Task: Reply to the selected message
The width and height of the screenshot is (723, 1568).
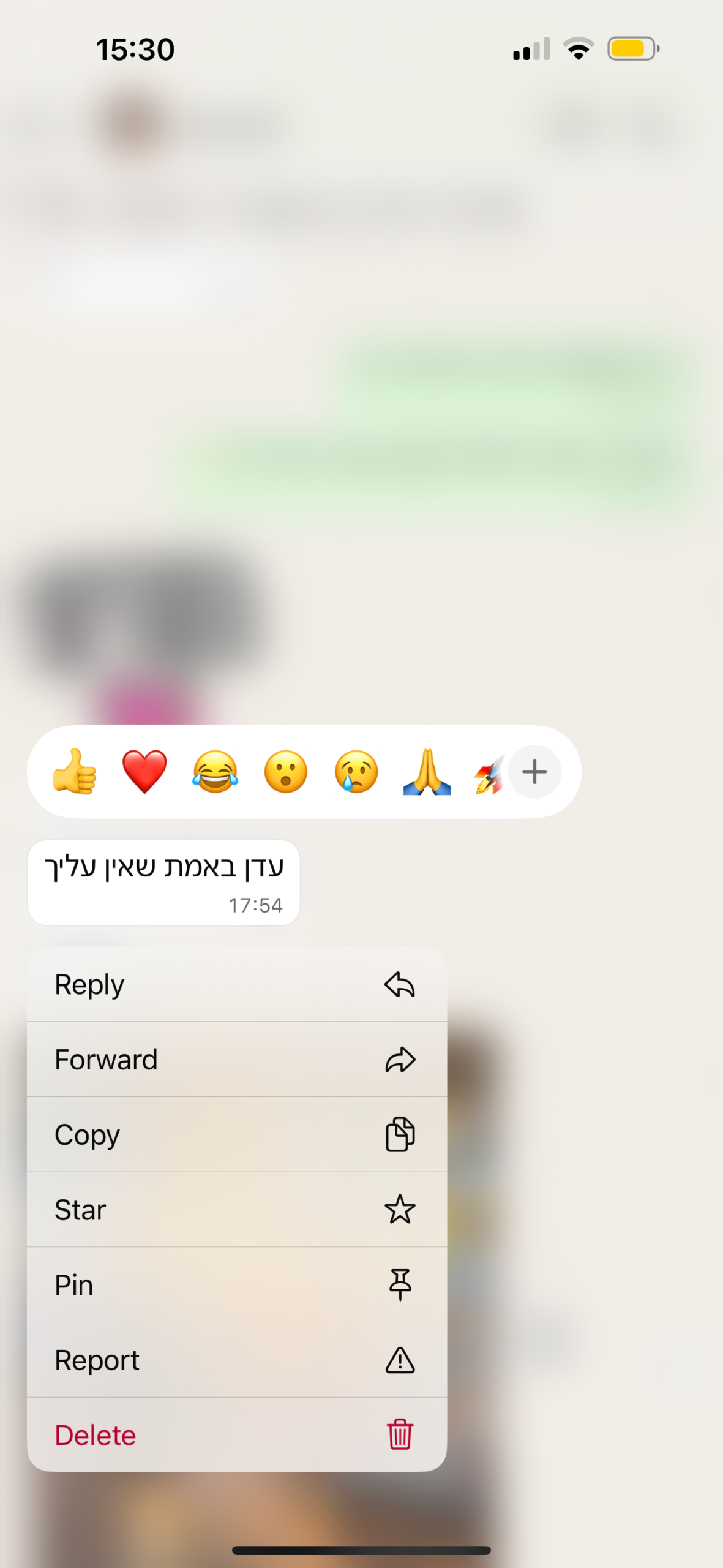Action: 237,985
